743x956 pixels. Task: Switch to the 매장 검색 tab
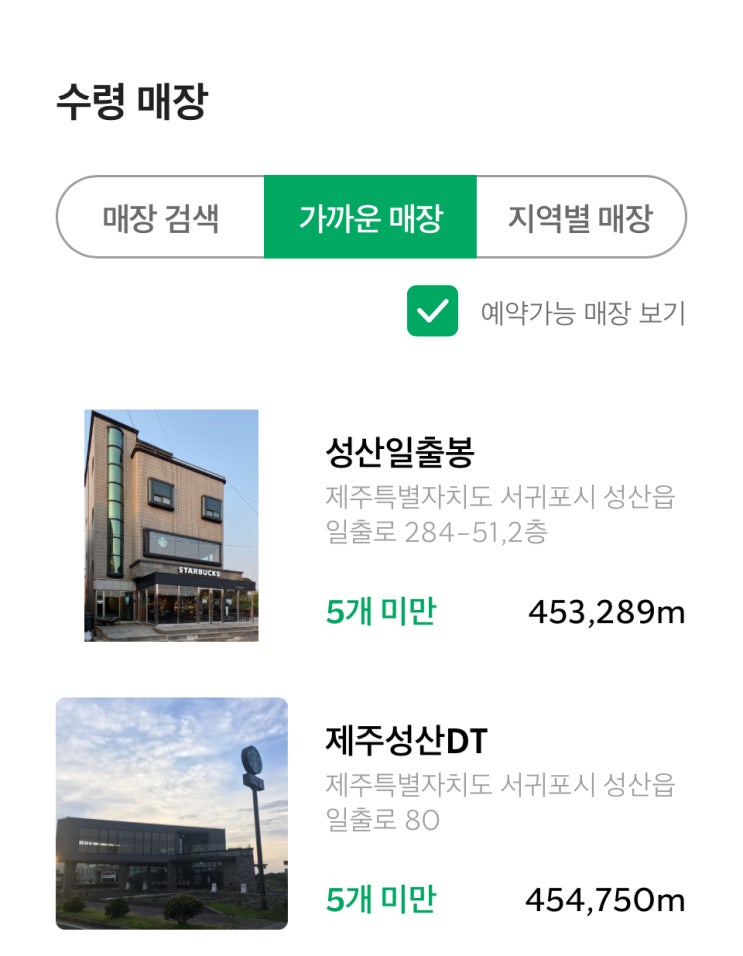pos(161,217)
